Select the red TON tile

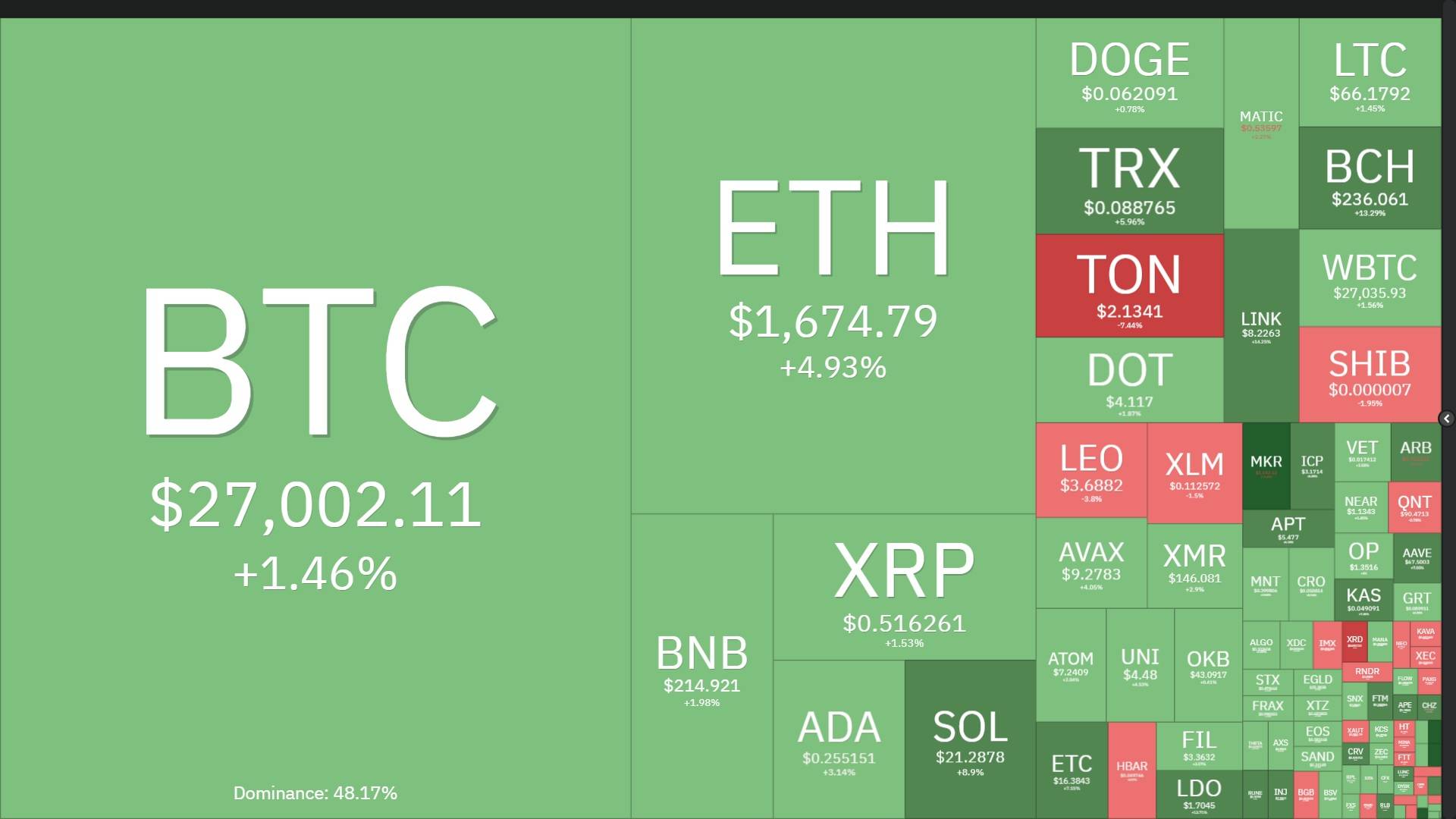pyautogui.click(x=1130, y=286)
